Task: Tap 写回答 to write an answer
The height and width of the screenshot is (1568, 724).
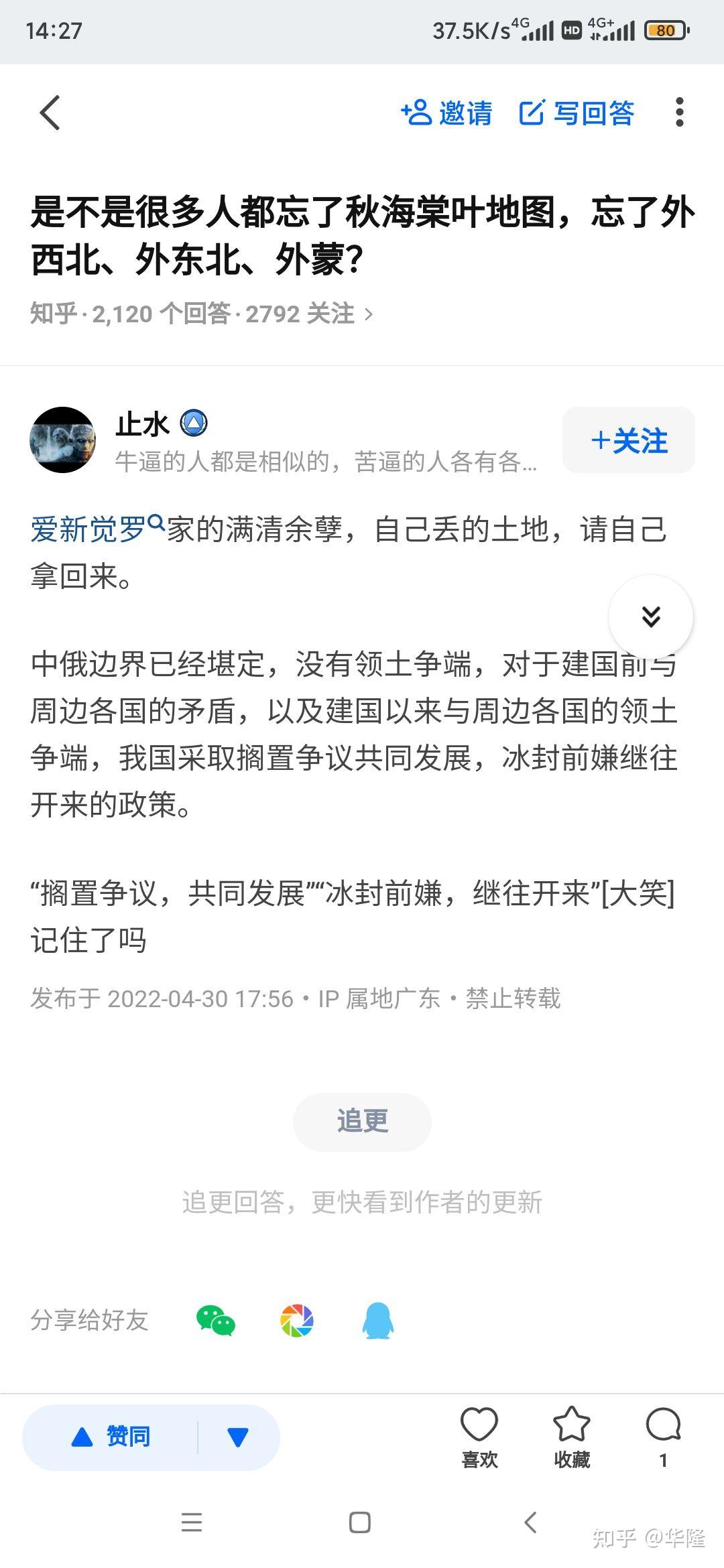Action: click(x=577, y=113)
